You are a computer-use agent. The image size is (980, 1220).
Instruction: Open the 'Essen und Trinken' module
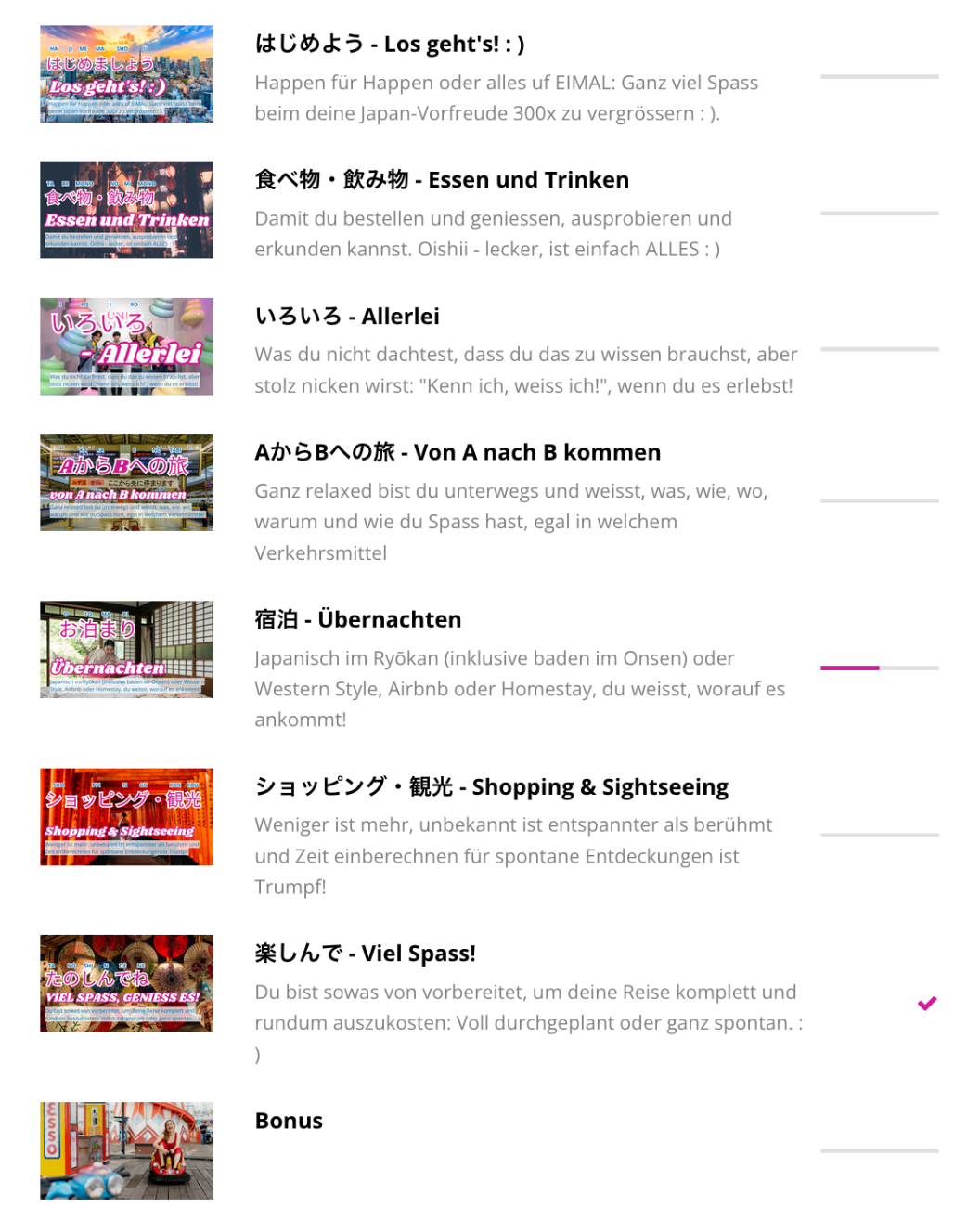(x=442, y=180)
